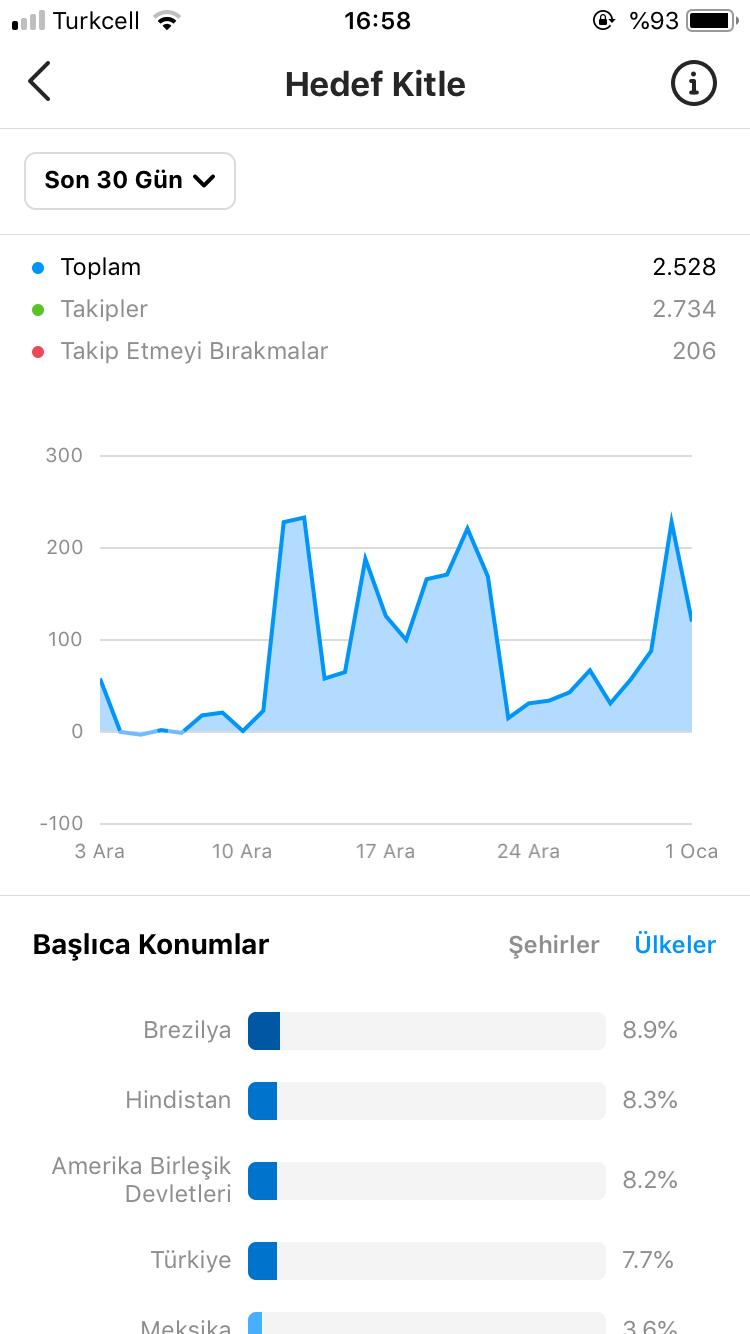Viewport: 750px width, 1334px height.
Task: Open the info icon
Action: [x=693, y=83]
